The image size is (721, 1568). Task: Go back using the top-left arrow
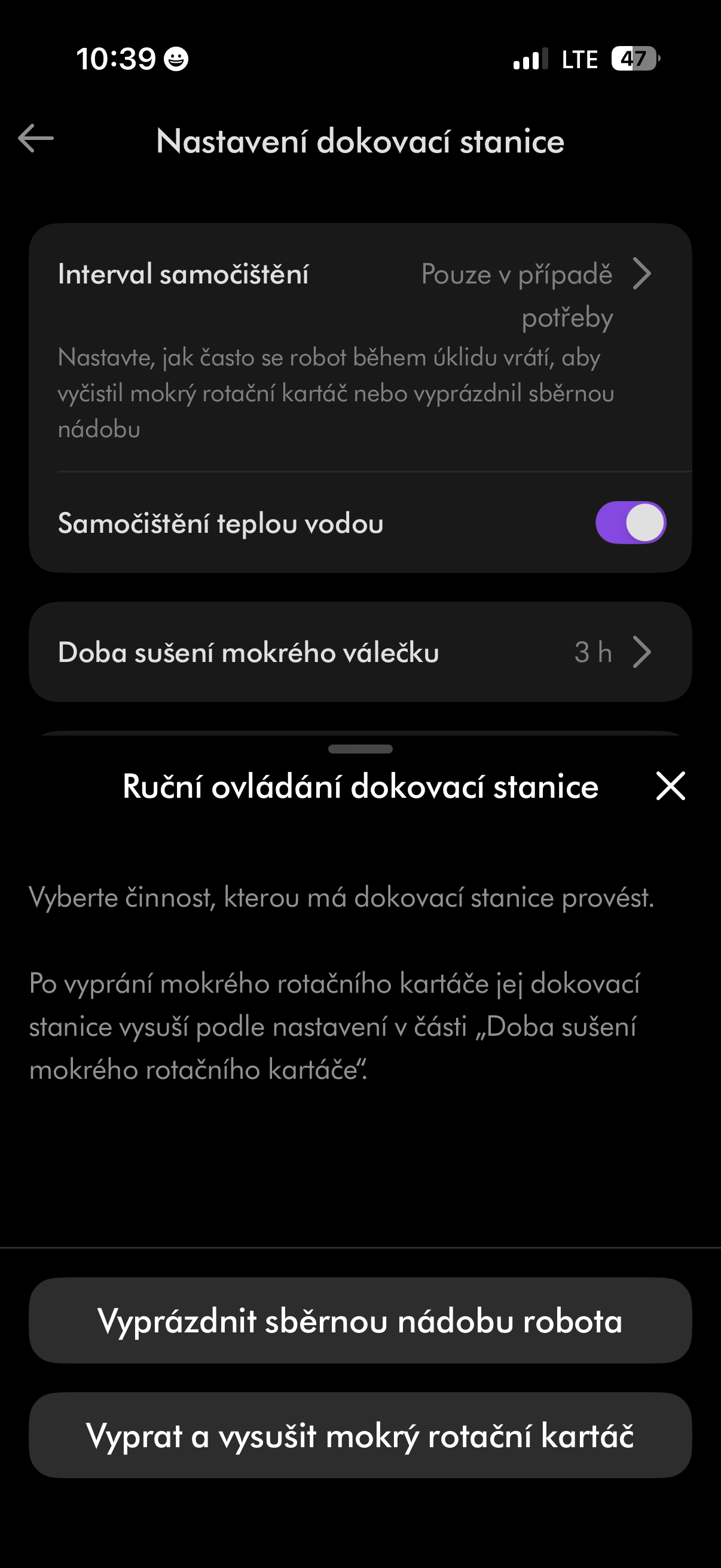[36, 139]
